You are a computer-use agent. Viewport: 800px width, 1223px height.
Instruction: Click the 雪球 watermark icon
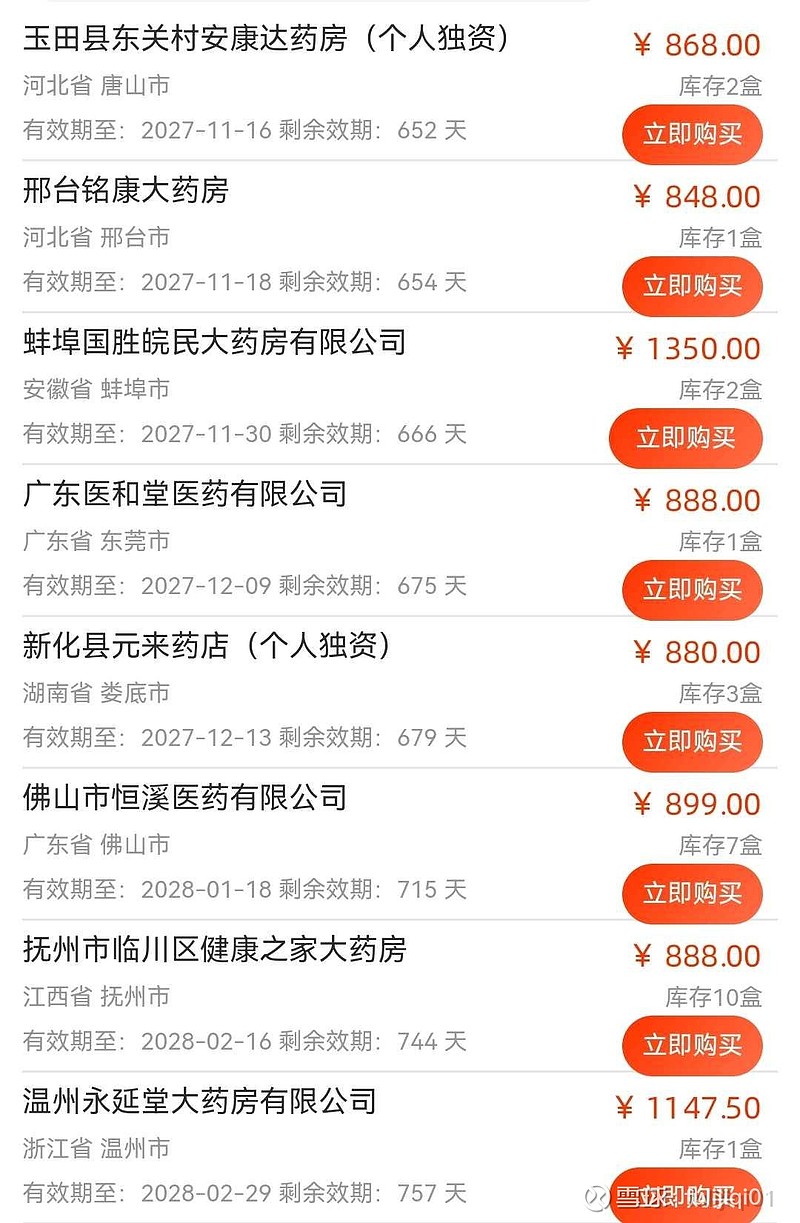tap(596, 1198)
